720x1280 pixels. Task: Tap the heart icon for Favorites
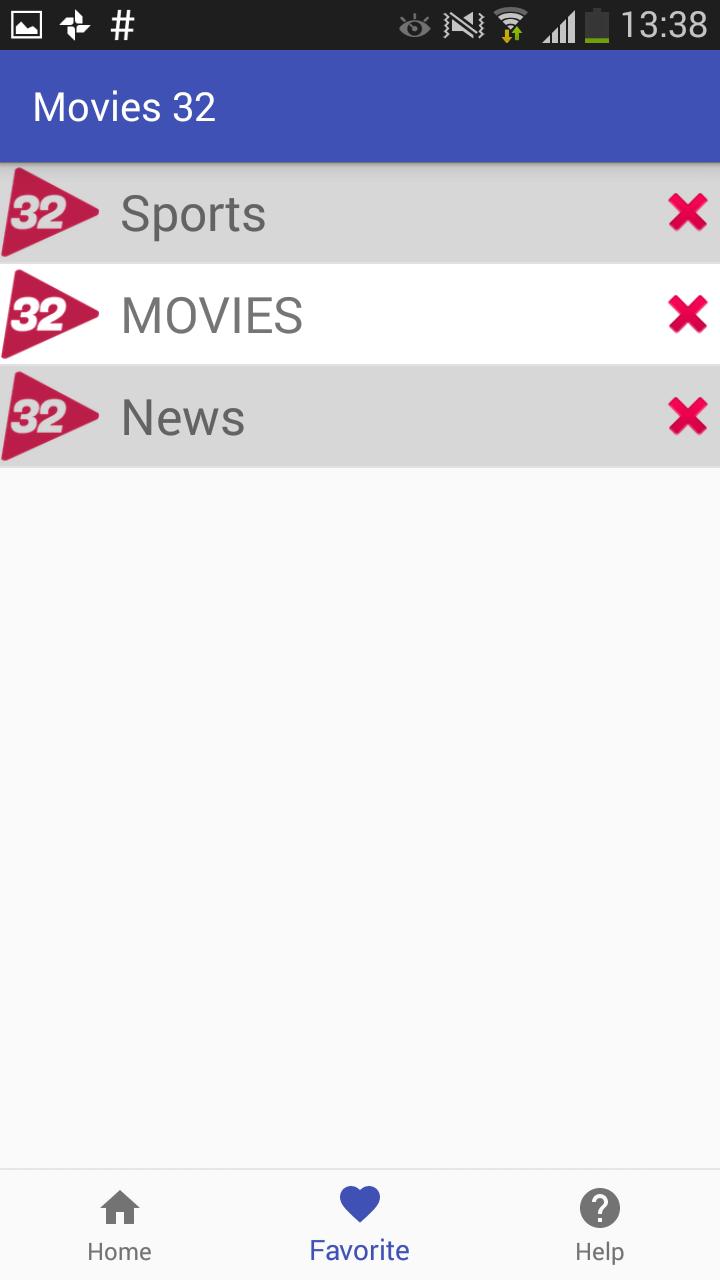click(359, 1204)
